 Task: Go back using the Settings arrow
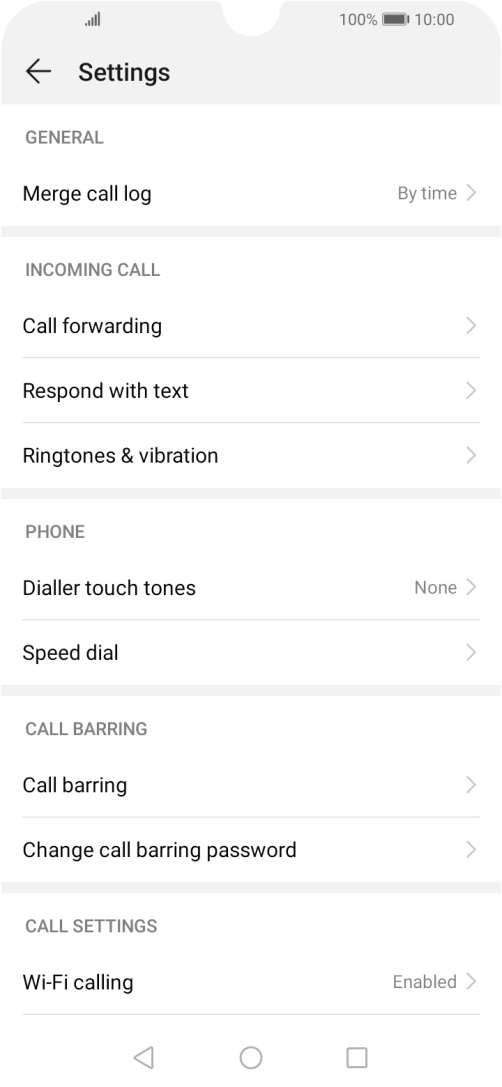[x=38, y=71]
